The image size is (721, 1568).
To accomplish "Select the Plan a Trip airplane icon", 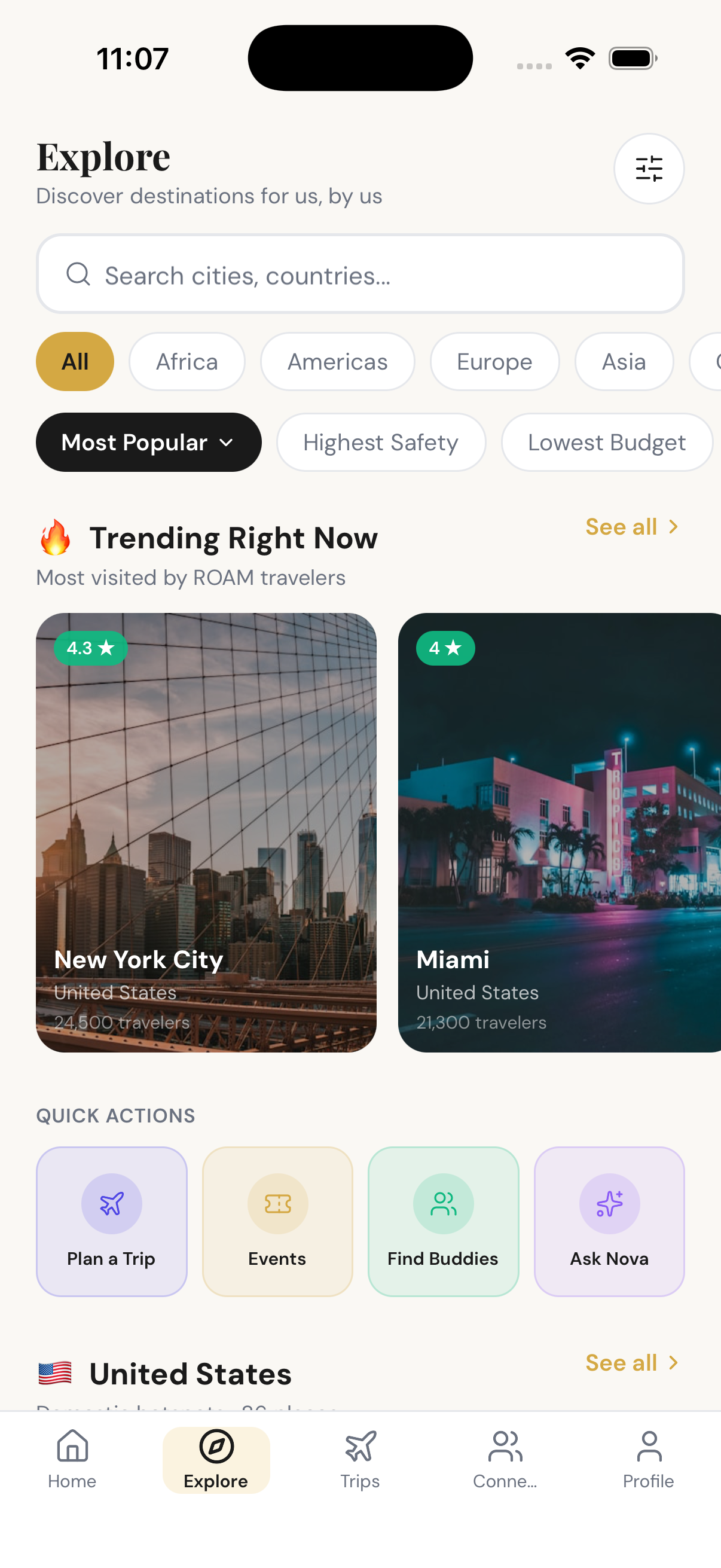I will pos(111,1203).
